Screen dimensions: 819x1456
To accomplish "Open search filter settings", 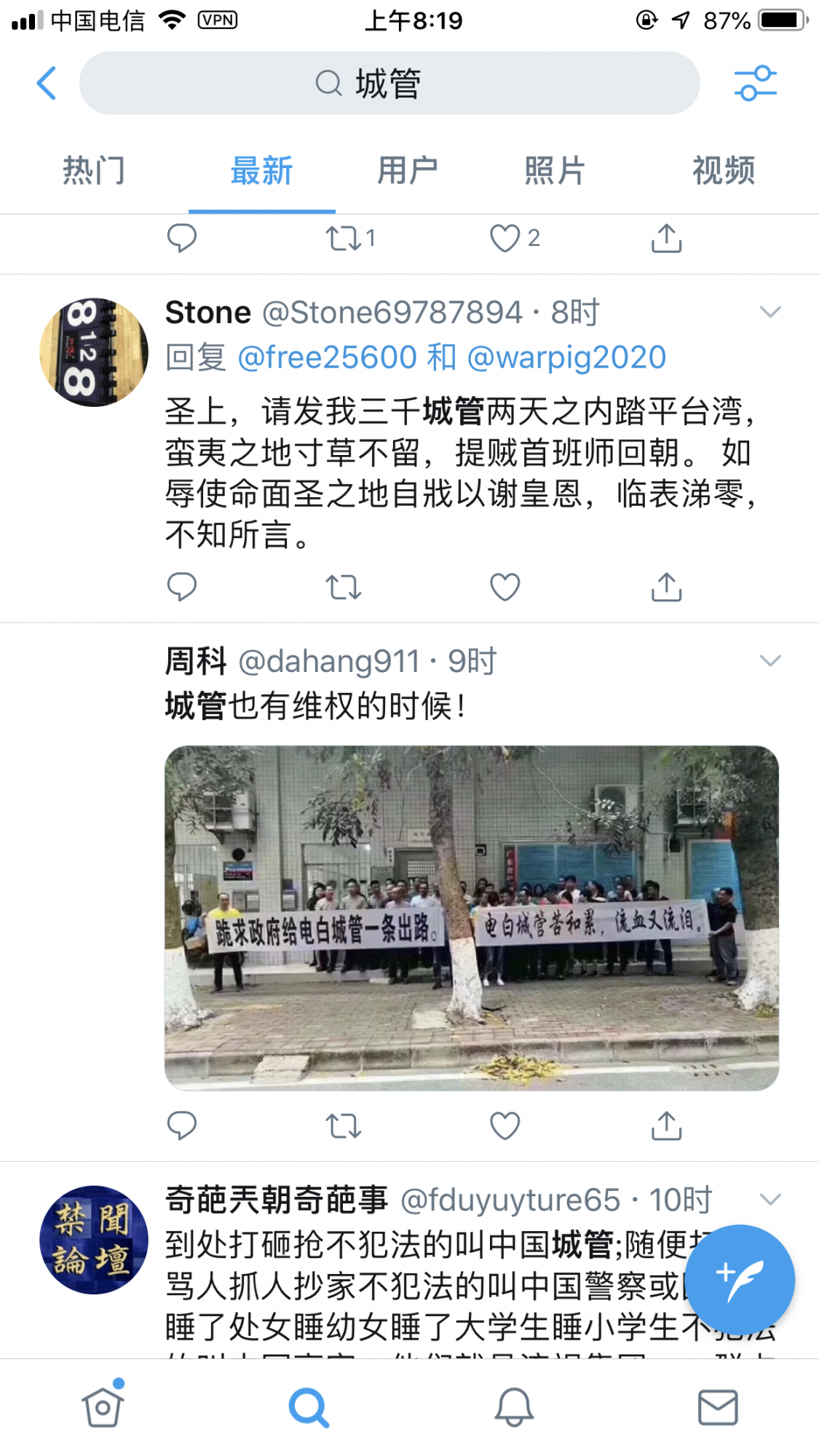I will point(756,83).
